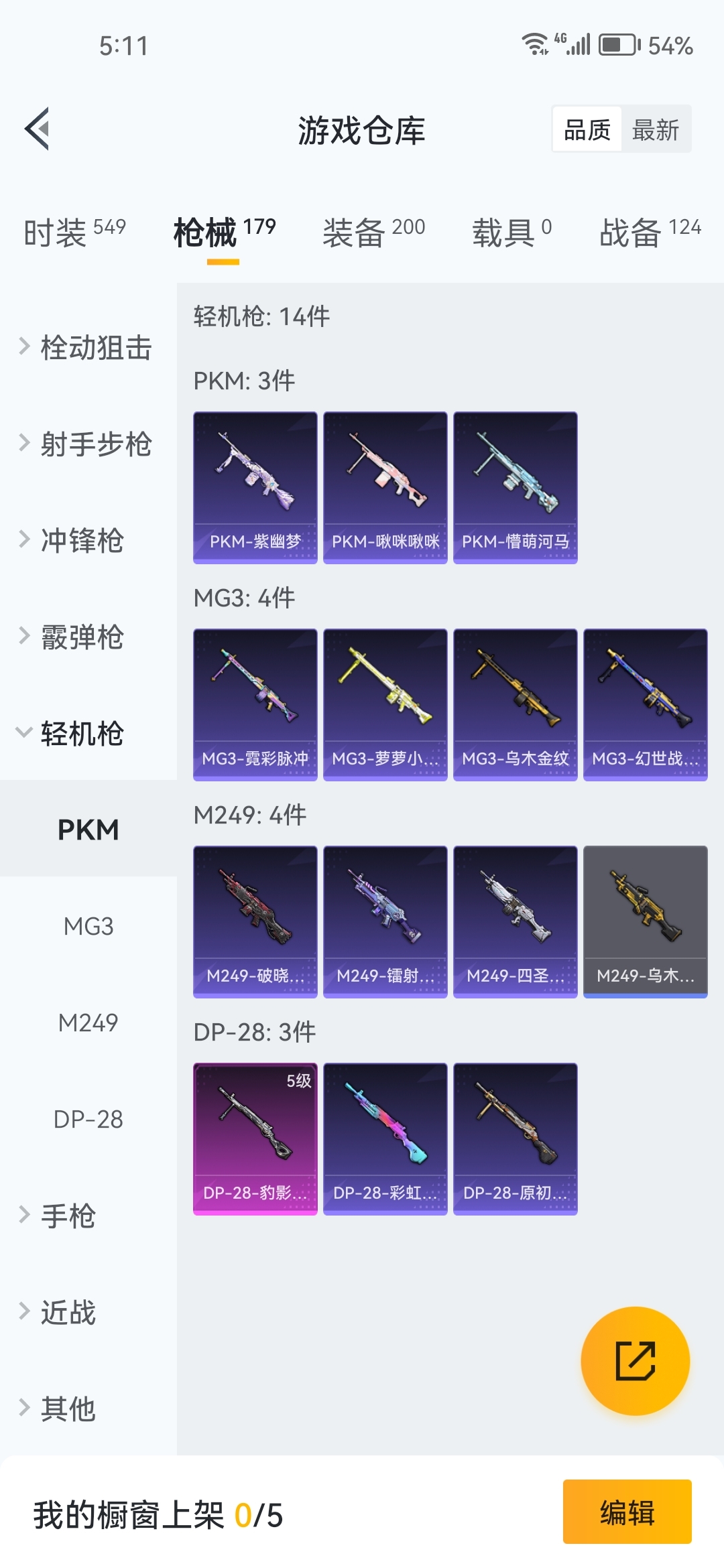Sort inventory by 最新
The height and width of the screenshot is (1568, 724).
[x=655, y=130]
